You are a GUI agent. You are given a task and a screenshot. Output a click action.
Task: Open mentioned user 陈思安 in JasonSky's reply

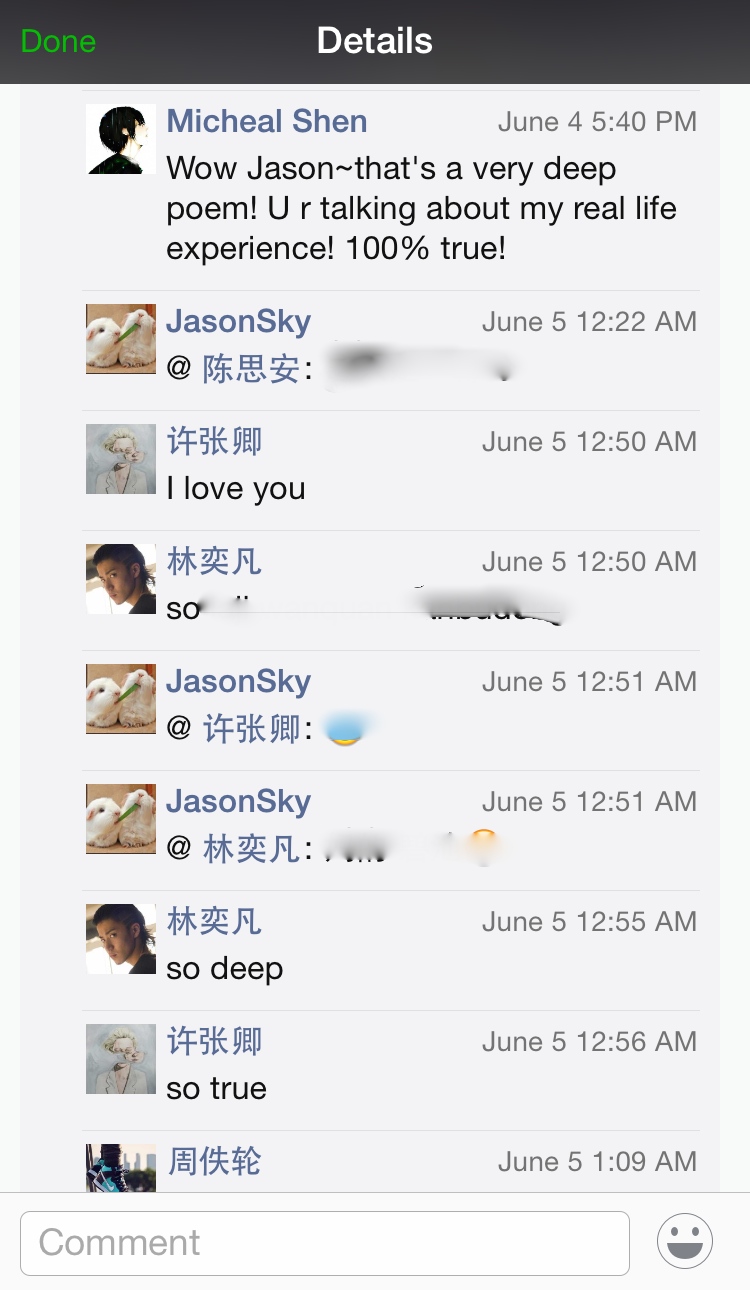[251, 369]
